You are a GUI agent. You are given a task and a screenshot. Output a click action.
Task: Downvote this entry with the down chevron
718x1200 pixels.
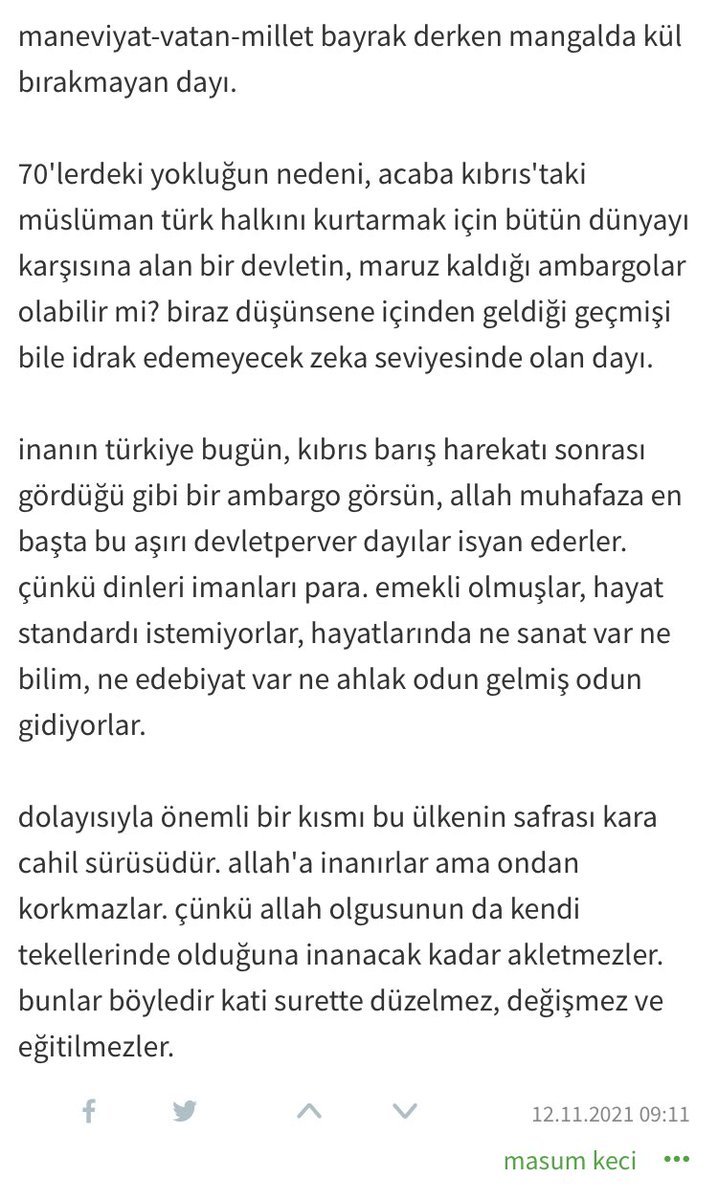[x=403, y=1111]
